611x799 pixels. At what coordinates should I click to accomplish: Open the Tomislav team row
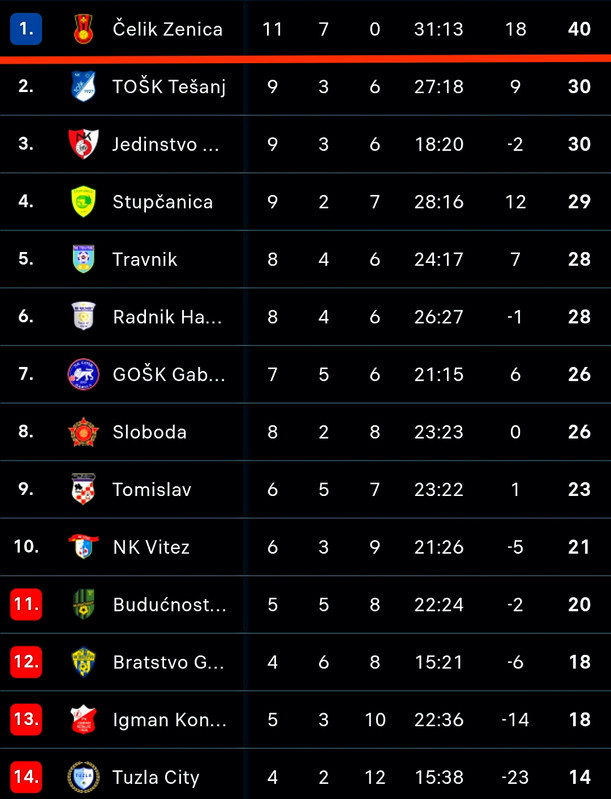point(151,490)
